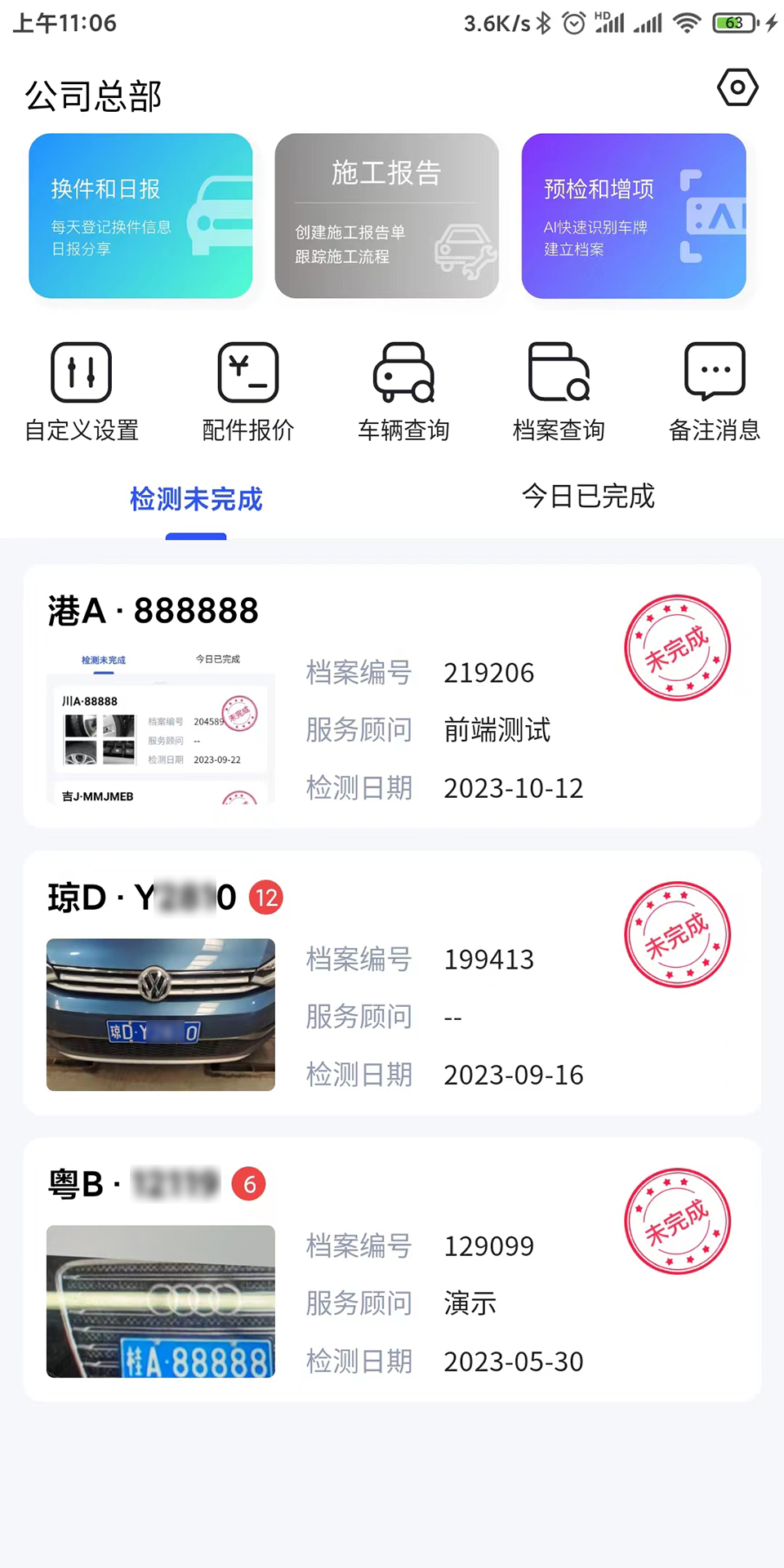Viewport: 784px width, 1568px height.
Task: Tap the red 6 badge on 粤B plate
Action: coord(249,1183)
